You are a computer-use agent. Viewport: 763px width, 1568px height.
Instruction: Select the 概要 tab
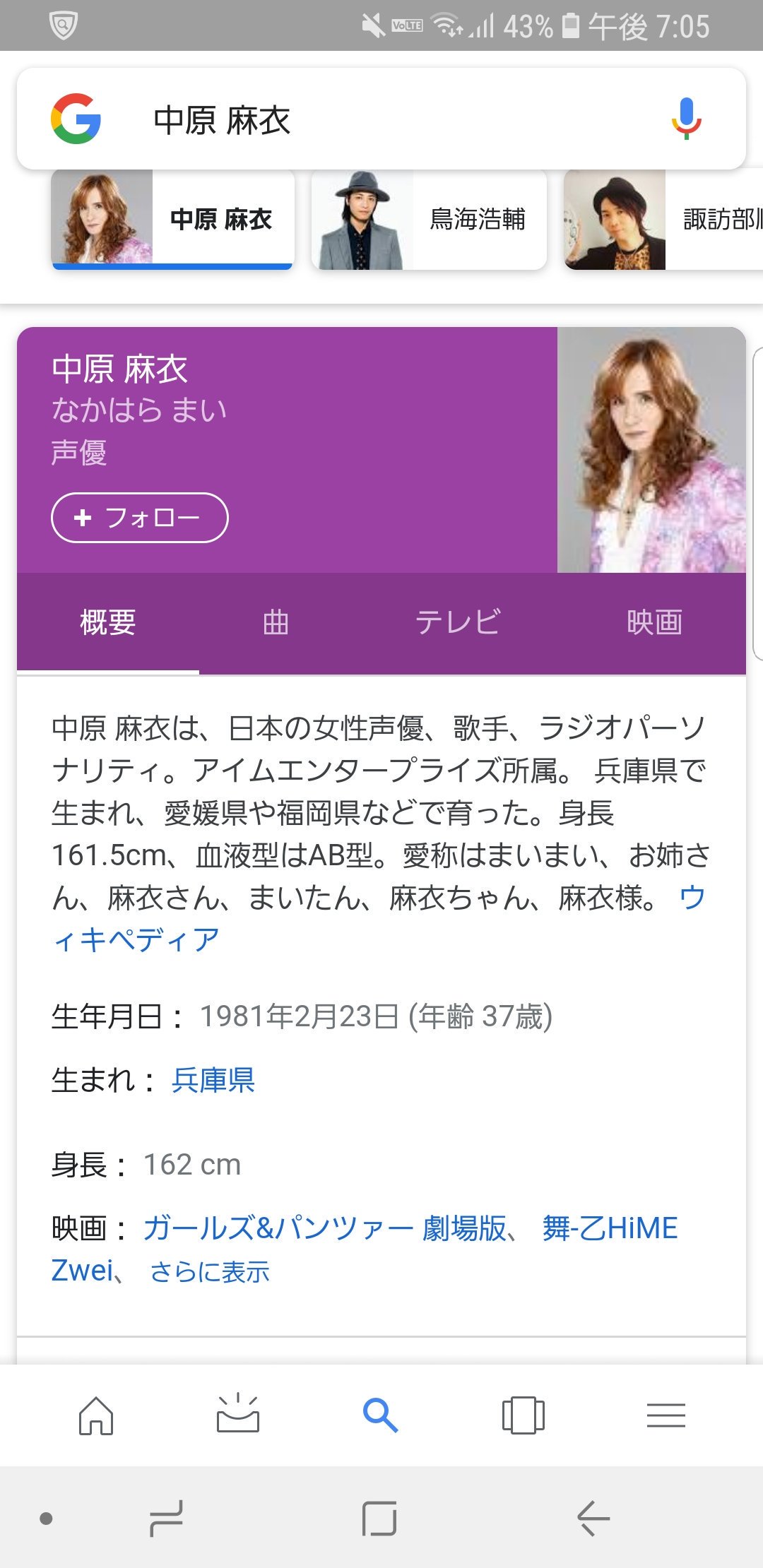point(107,623)
